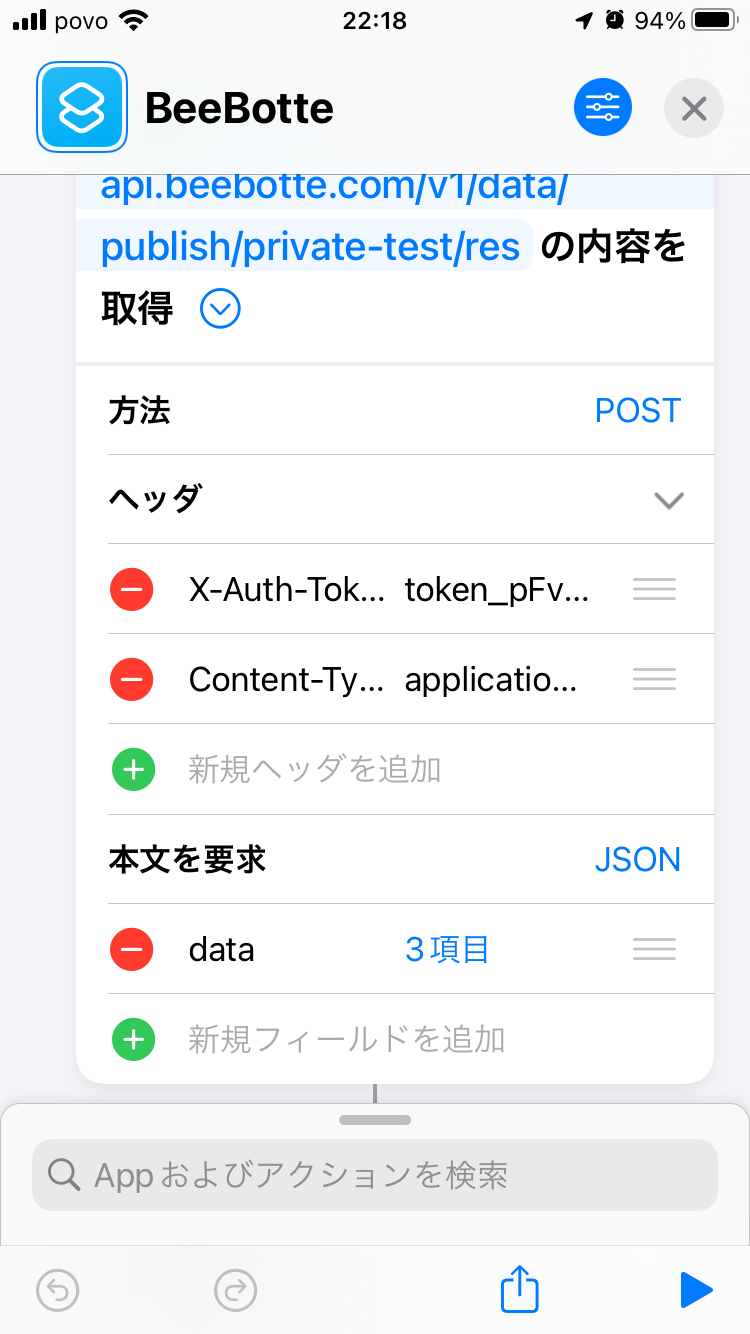Screen dimensions: 750x1334
Task: Tap the BeeBotte shortcut icon
Action: (82, 107)
